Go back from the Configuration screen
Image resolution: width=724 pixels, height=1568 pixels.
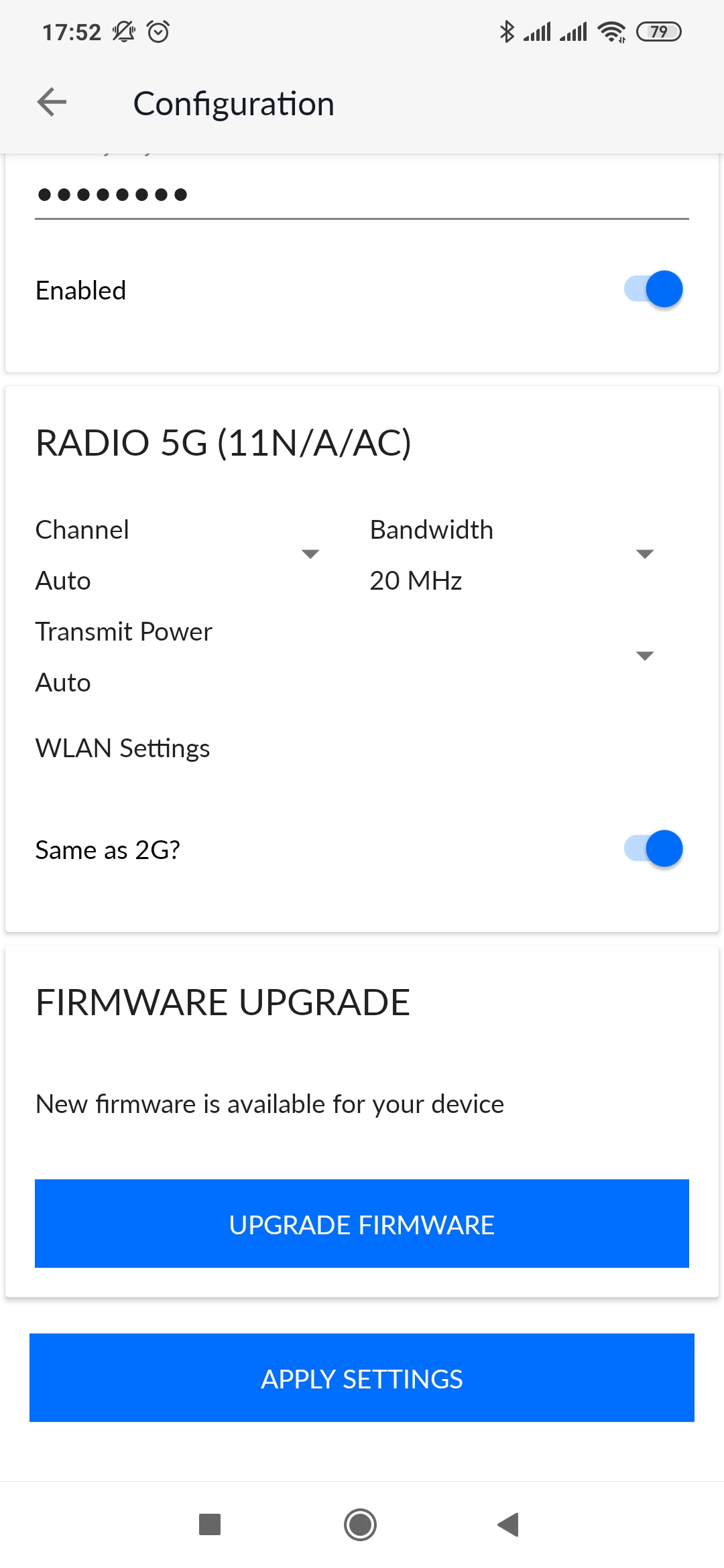coord(52,103)
